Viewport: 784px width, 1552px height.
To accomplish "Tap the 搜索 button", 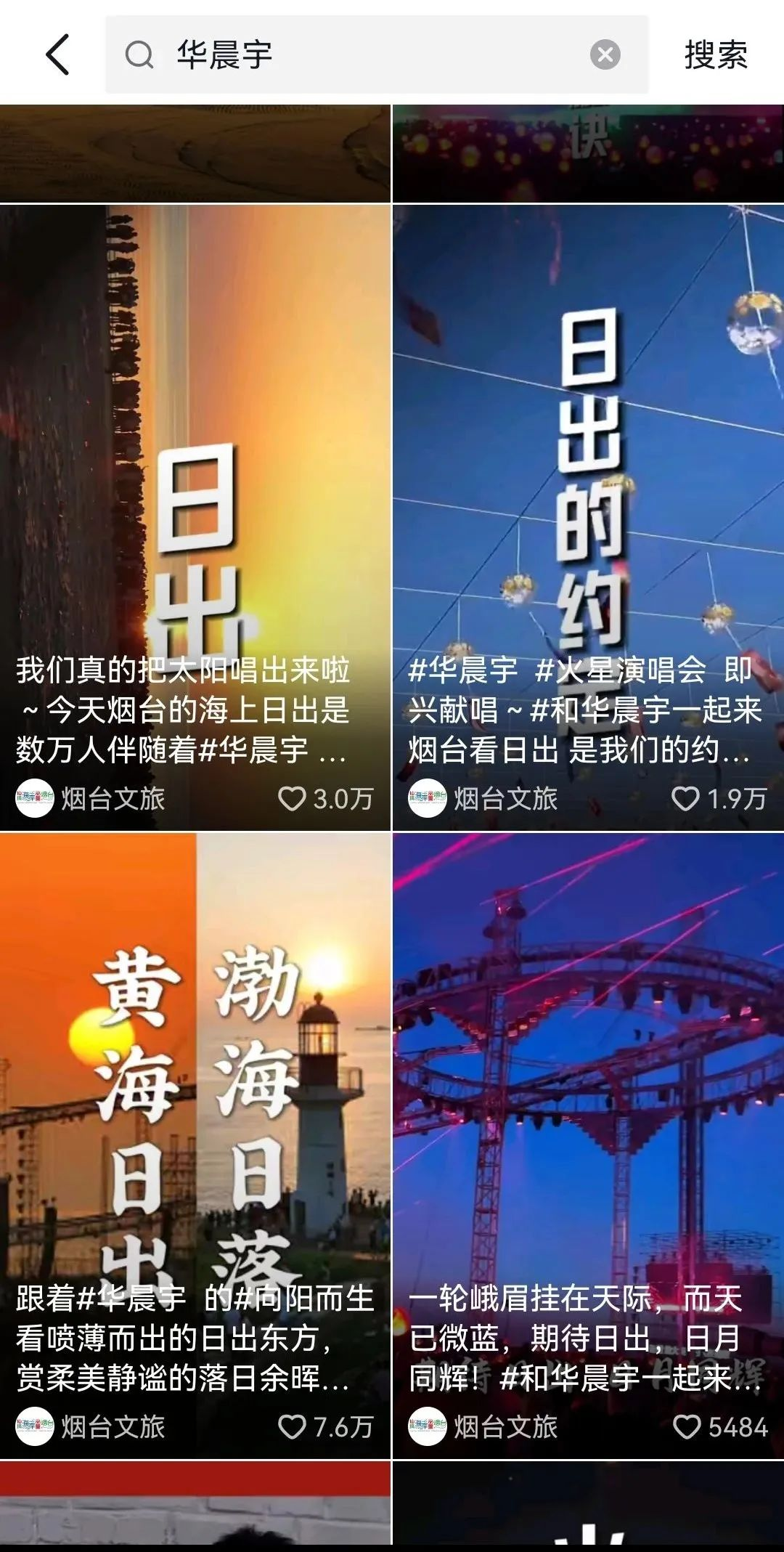I will pos(716,55).
